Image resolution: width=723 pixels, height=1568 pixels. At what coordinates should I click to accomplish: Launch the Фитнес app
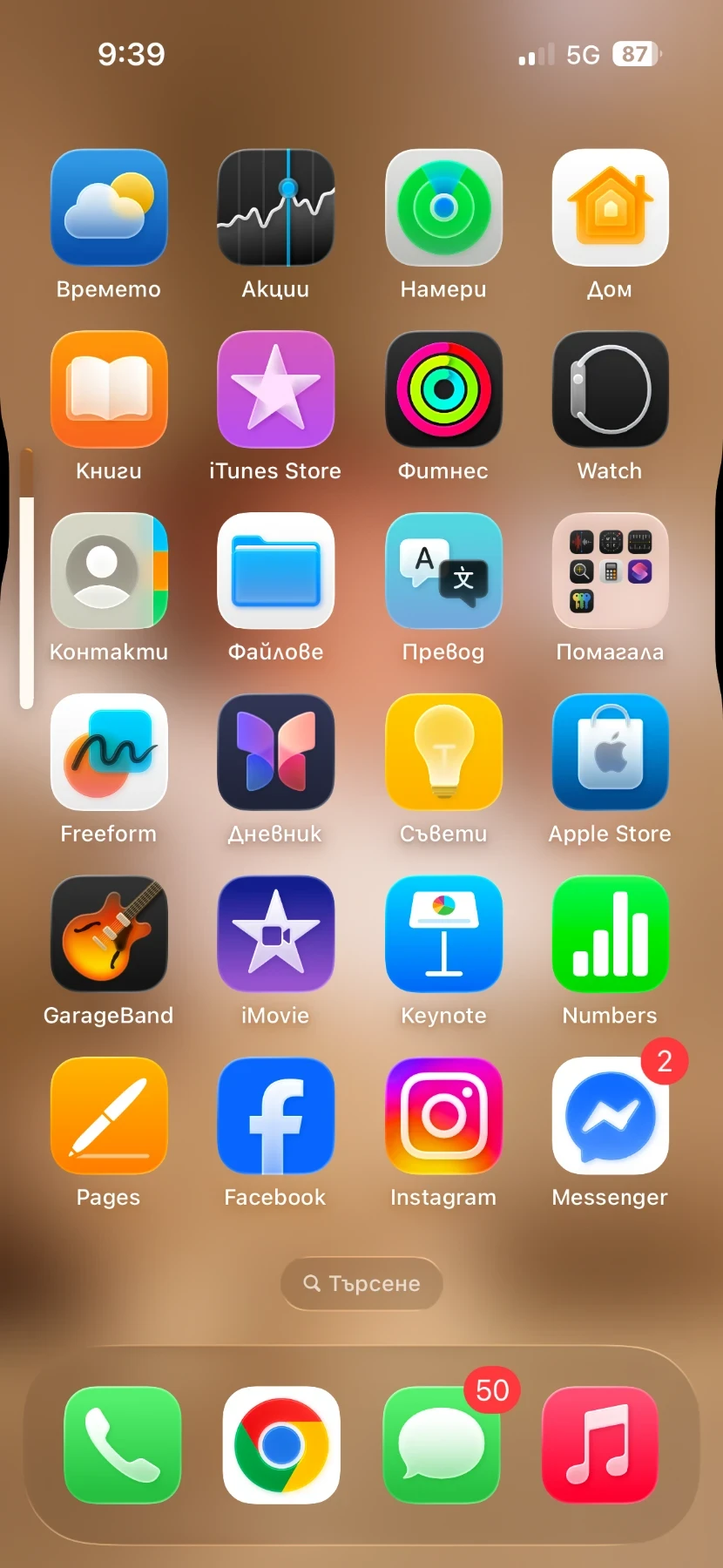443,389
